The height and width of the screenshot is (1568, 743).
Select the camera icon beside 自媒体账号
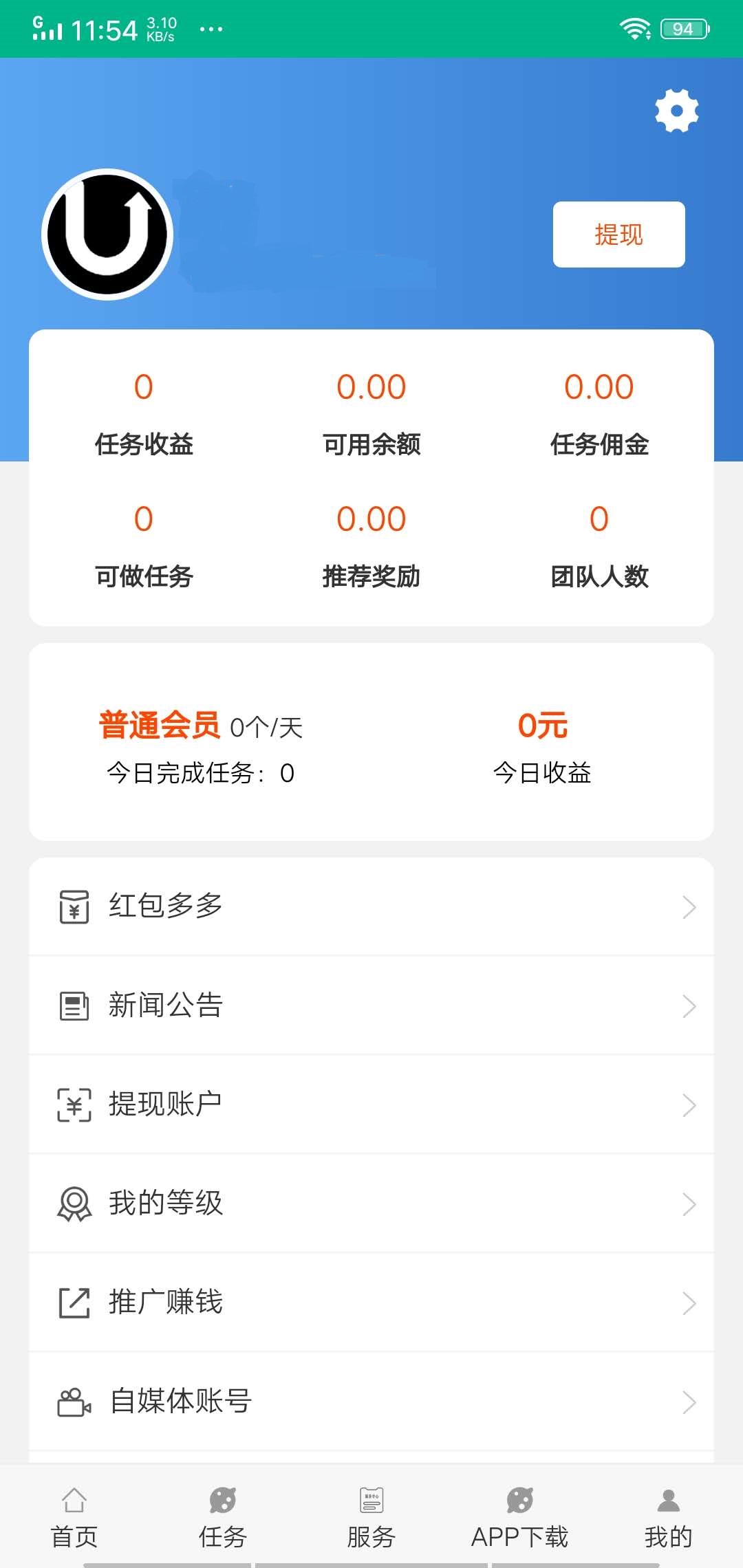point(74,1400)
